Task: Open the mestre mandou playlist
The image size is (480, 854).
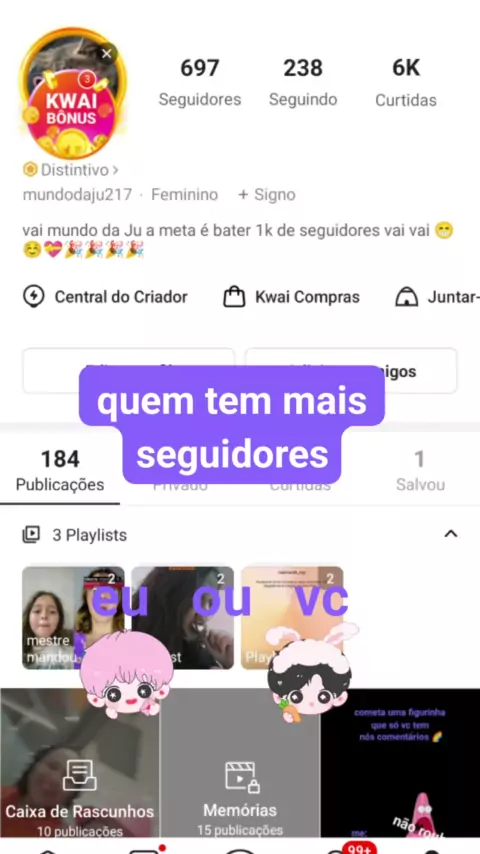Action: pyautogui.click(x=73, y=618)
